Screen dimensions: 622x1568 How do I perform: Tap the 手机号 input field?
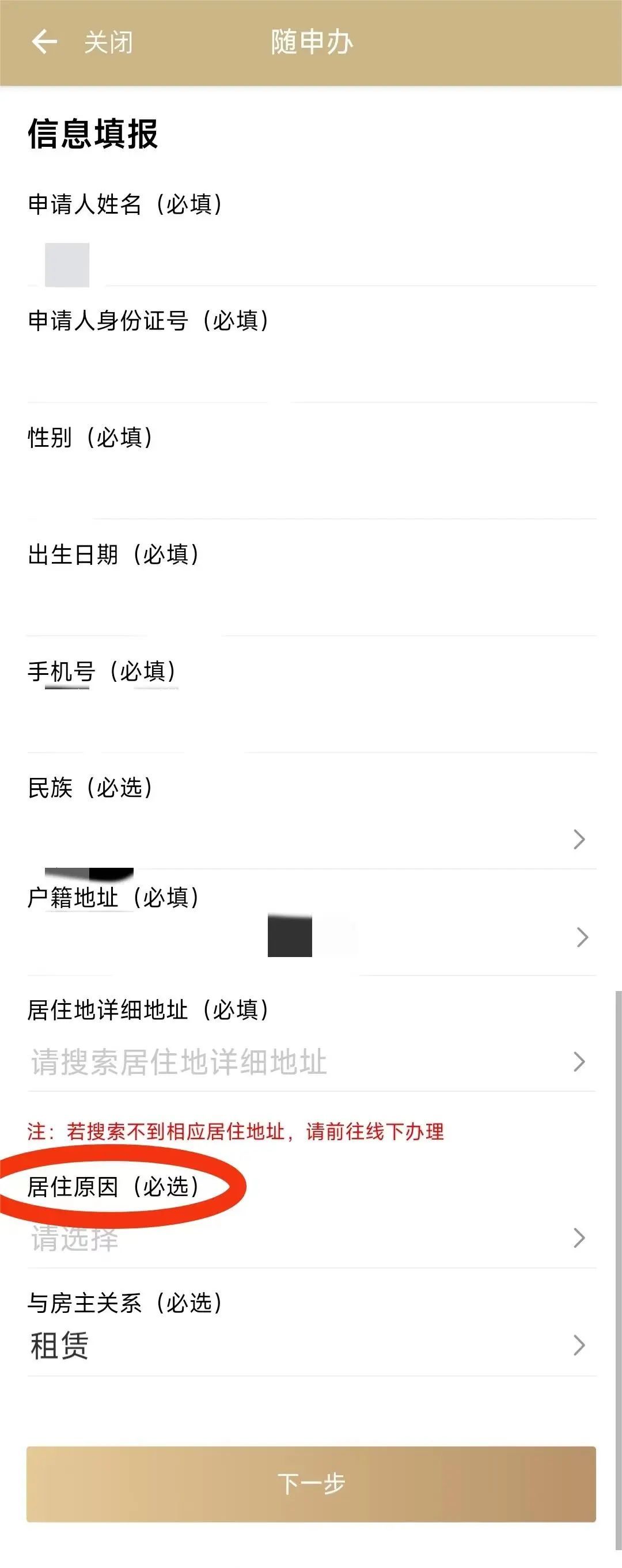310,728
